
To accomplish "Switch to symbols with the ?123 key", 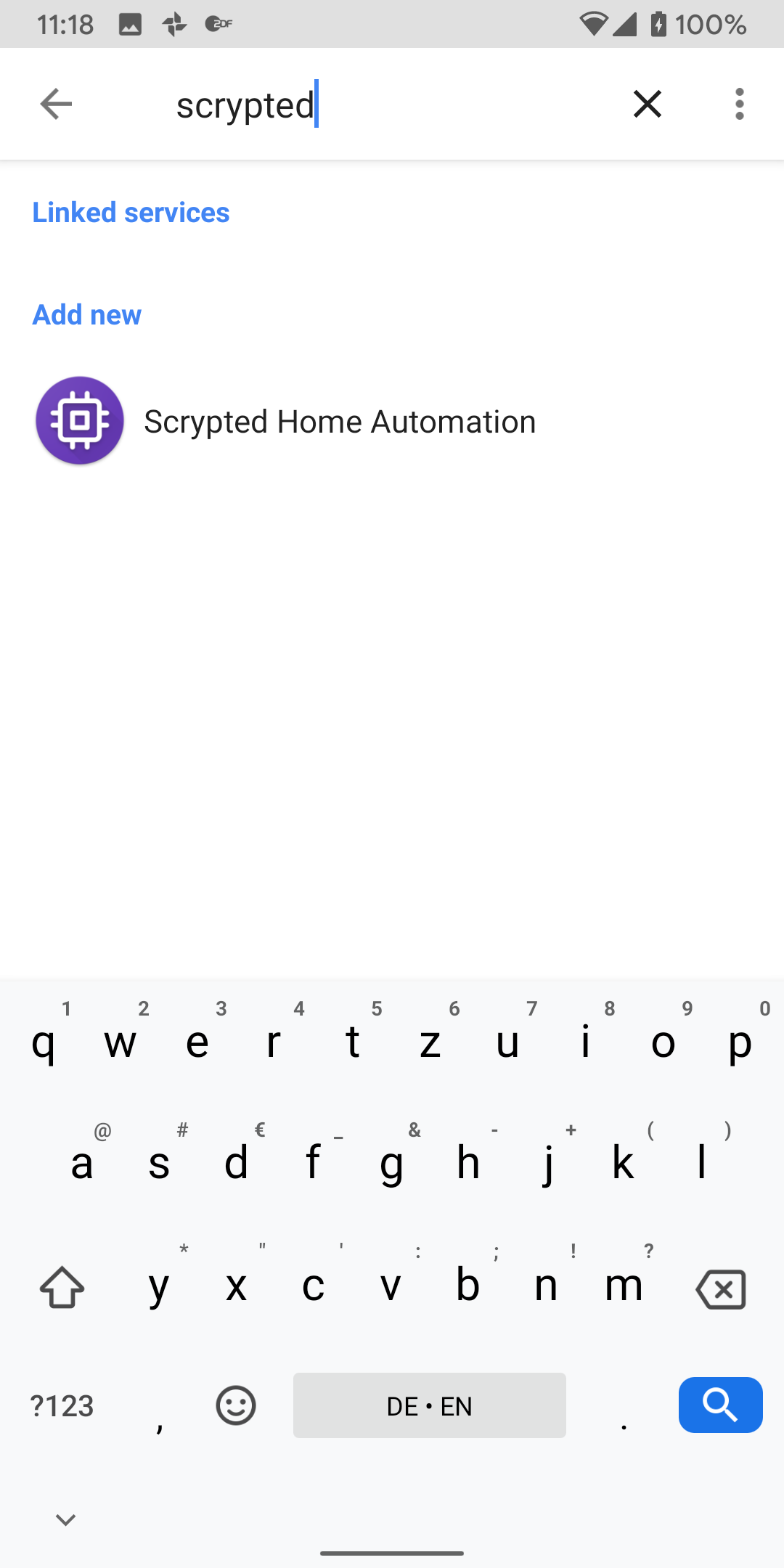I will [x=62, y=1405].
